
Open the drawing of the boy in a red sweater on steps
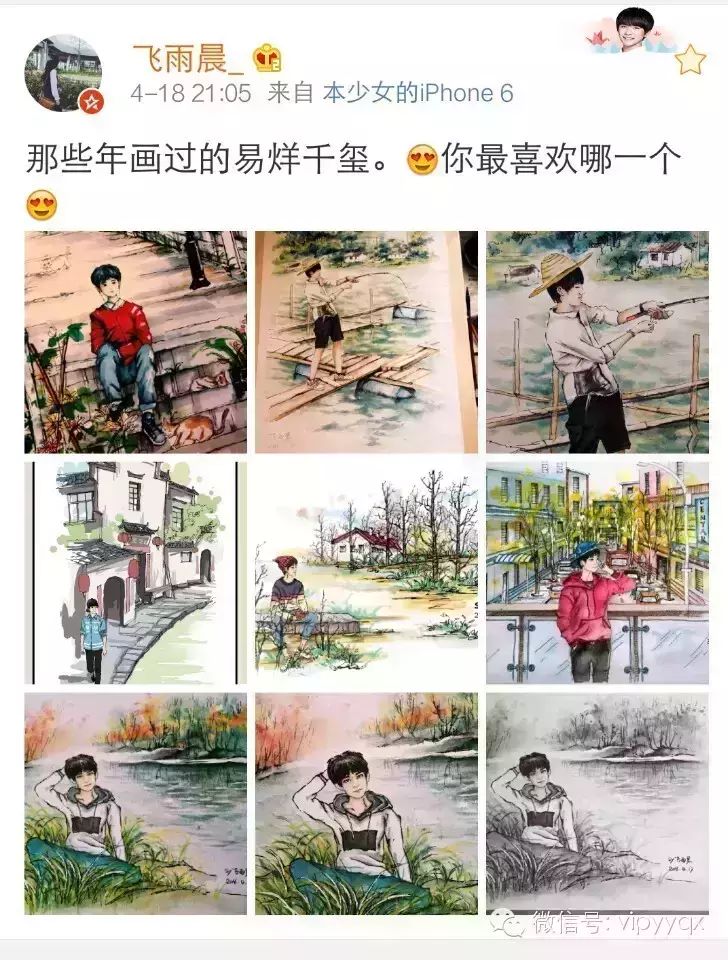(135, 342)
